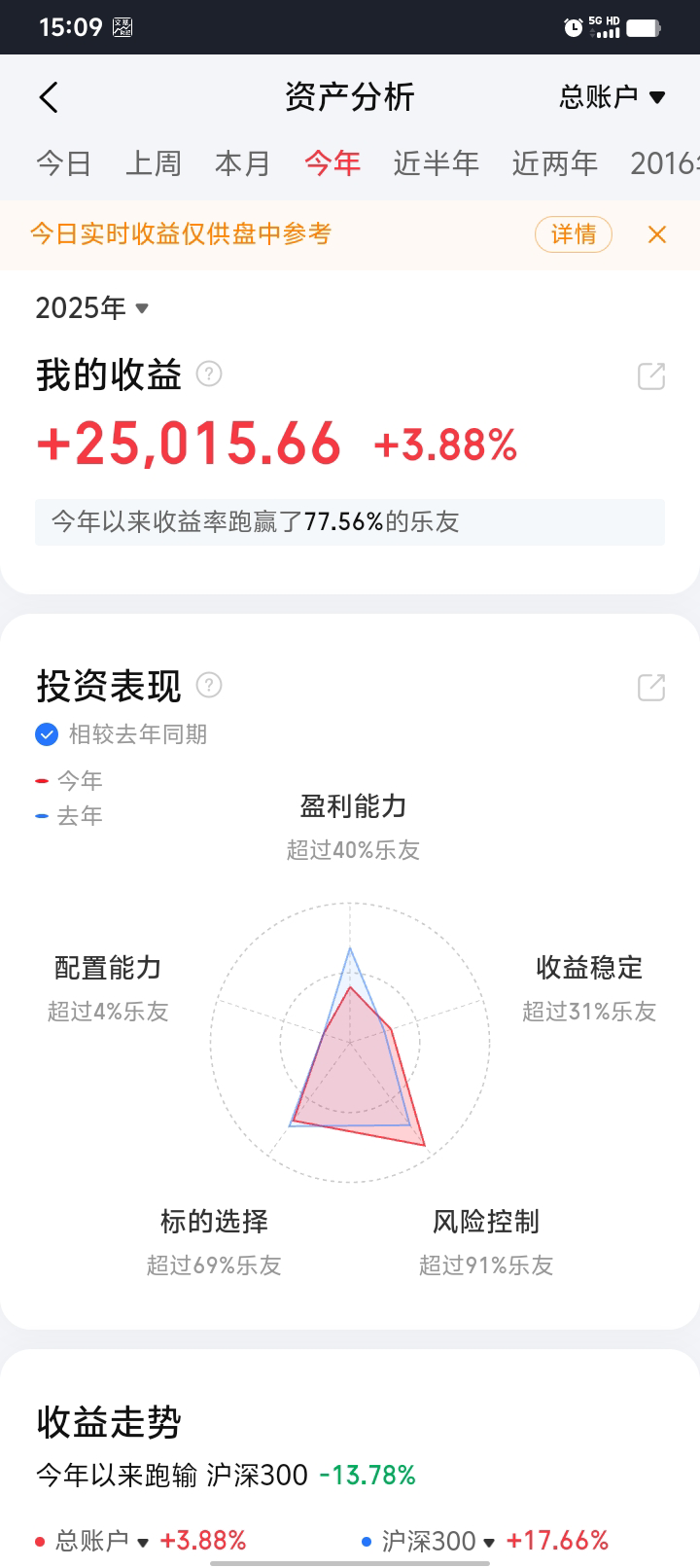700x1568 pixels.
Task: Open the 总账户 account selector
Action: point(612,97)
